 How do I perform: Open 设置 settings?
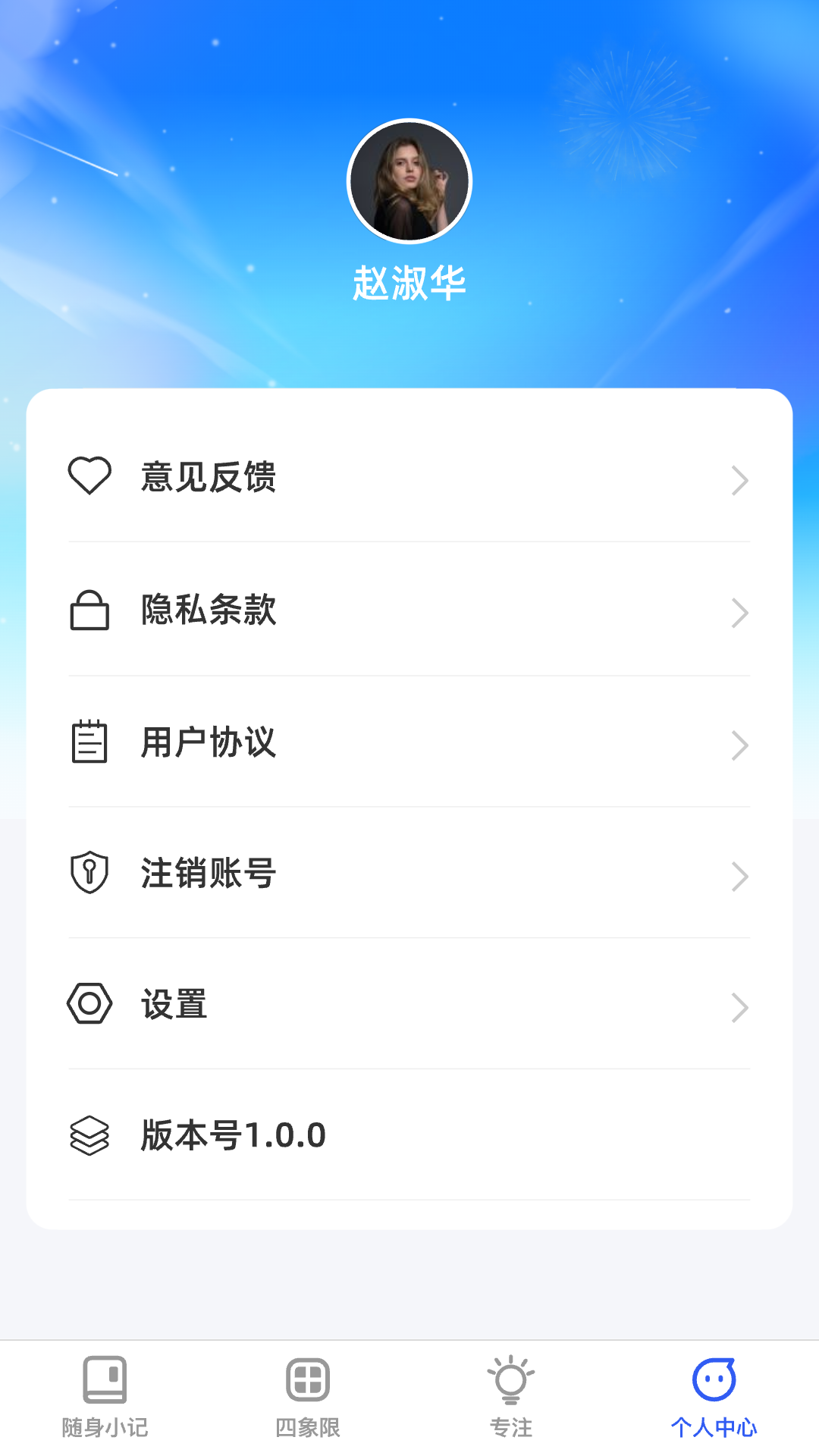409,1005
